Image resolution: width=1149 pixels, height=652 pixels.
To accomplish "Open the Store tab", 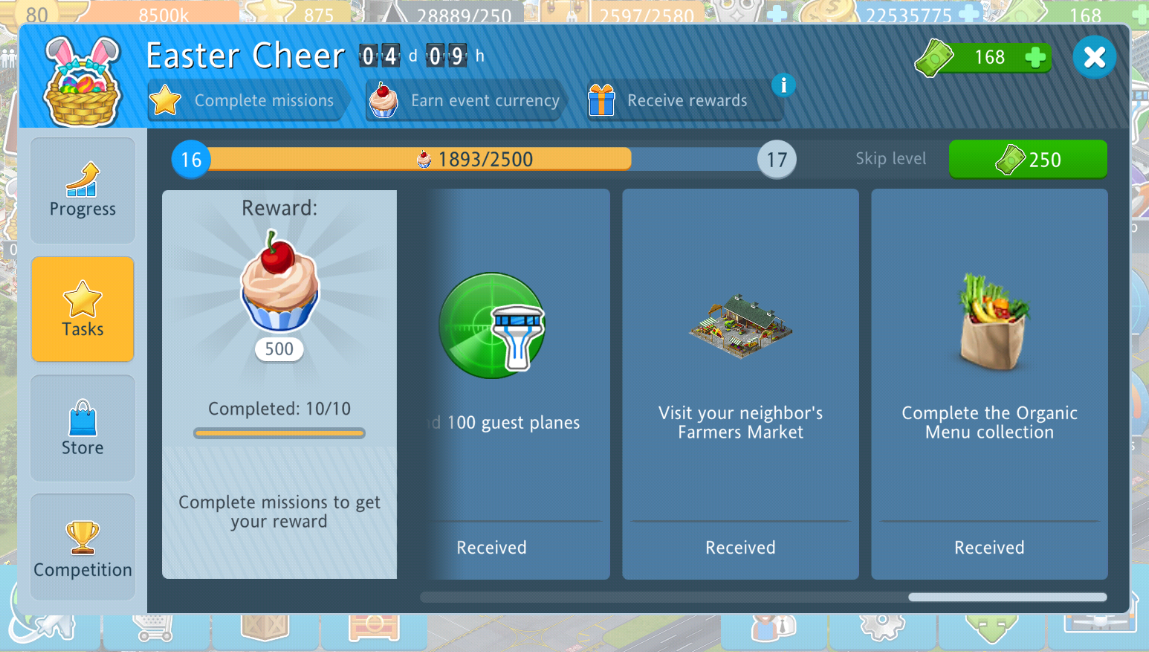I will (82, 428).
